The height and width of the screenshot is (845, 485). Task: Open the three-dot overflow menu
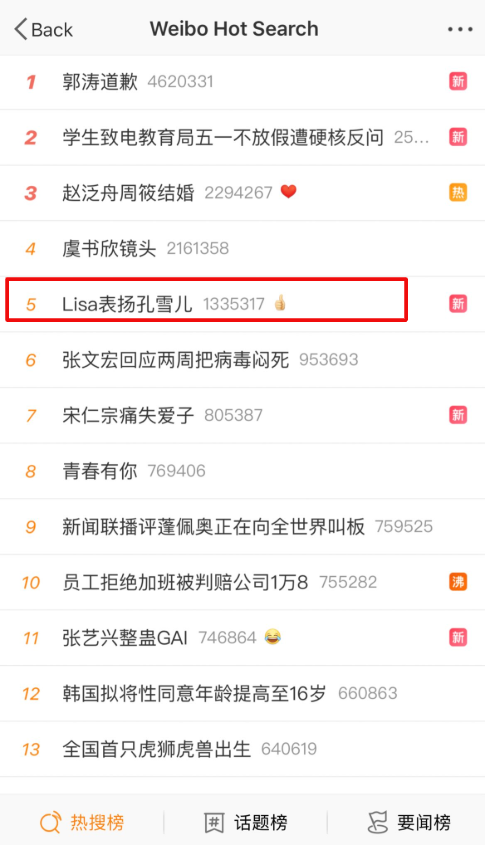460,29
